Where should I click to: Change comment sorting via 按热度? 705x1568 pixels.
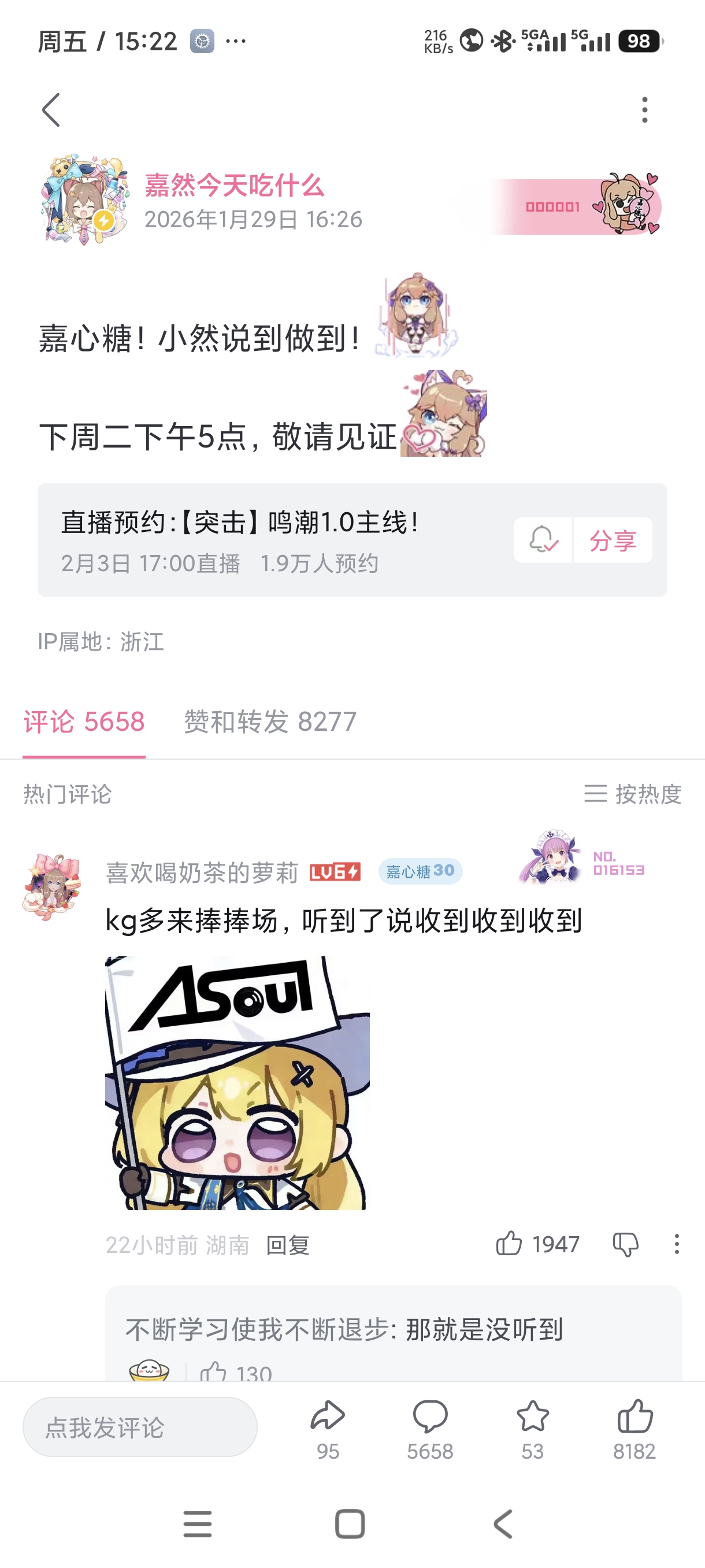[x=633, y=794]
